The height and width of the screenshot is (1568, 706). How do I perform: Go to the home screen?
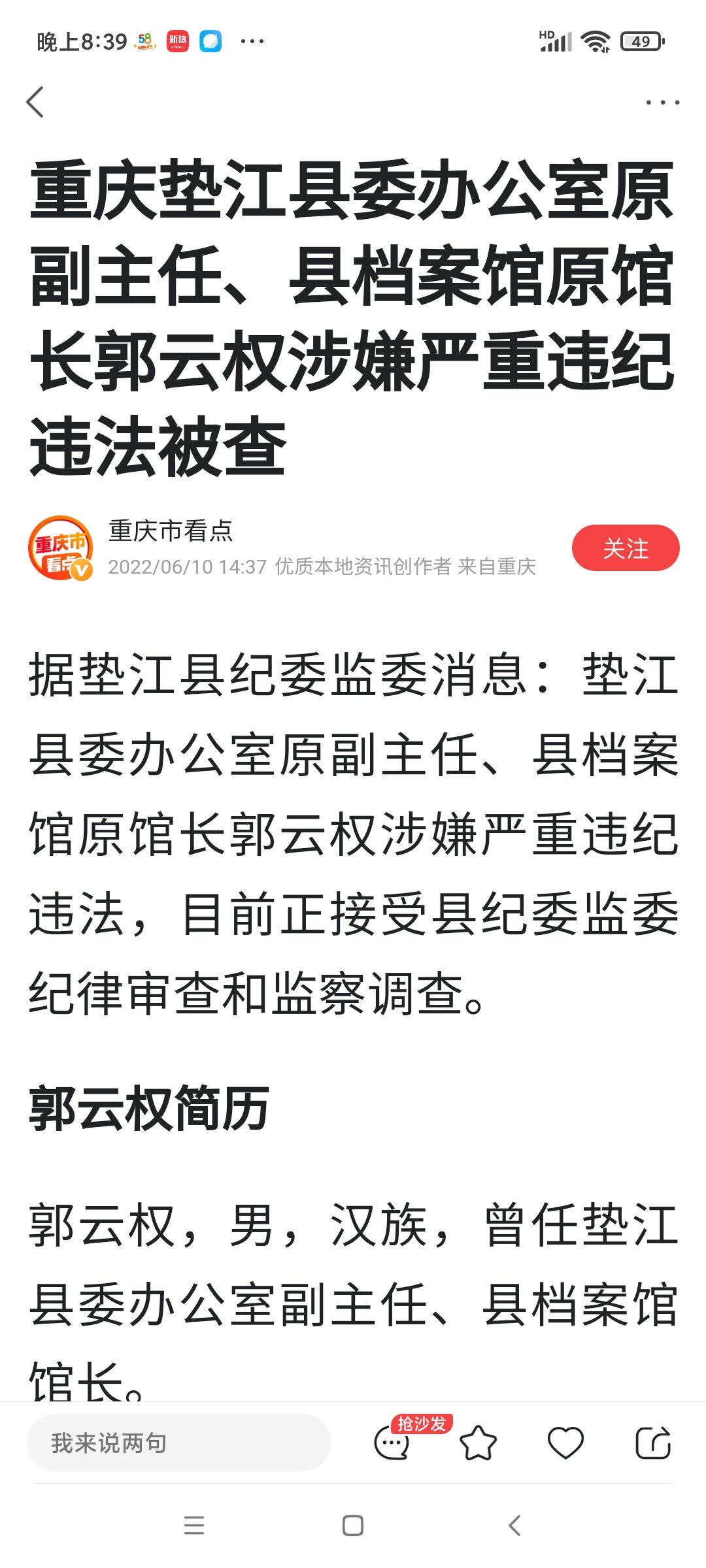[x=353, y=1526]
